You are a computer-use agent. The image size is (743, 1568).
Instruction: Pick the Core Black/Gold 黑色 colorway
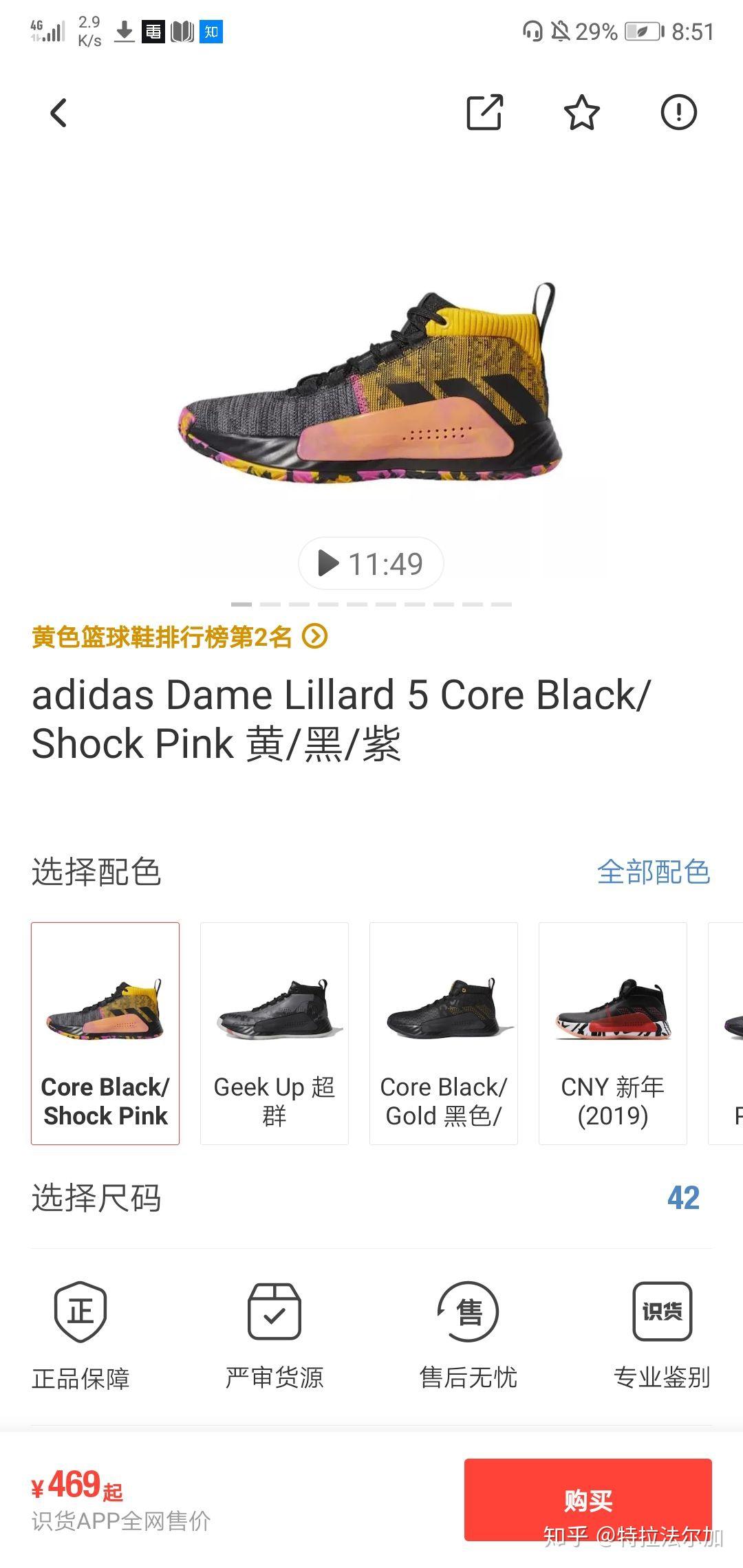click(x=444, y=1033)
